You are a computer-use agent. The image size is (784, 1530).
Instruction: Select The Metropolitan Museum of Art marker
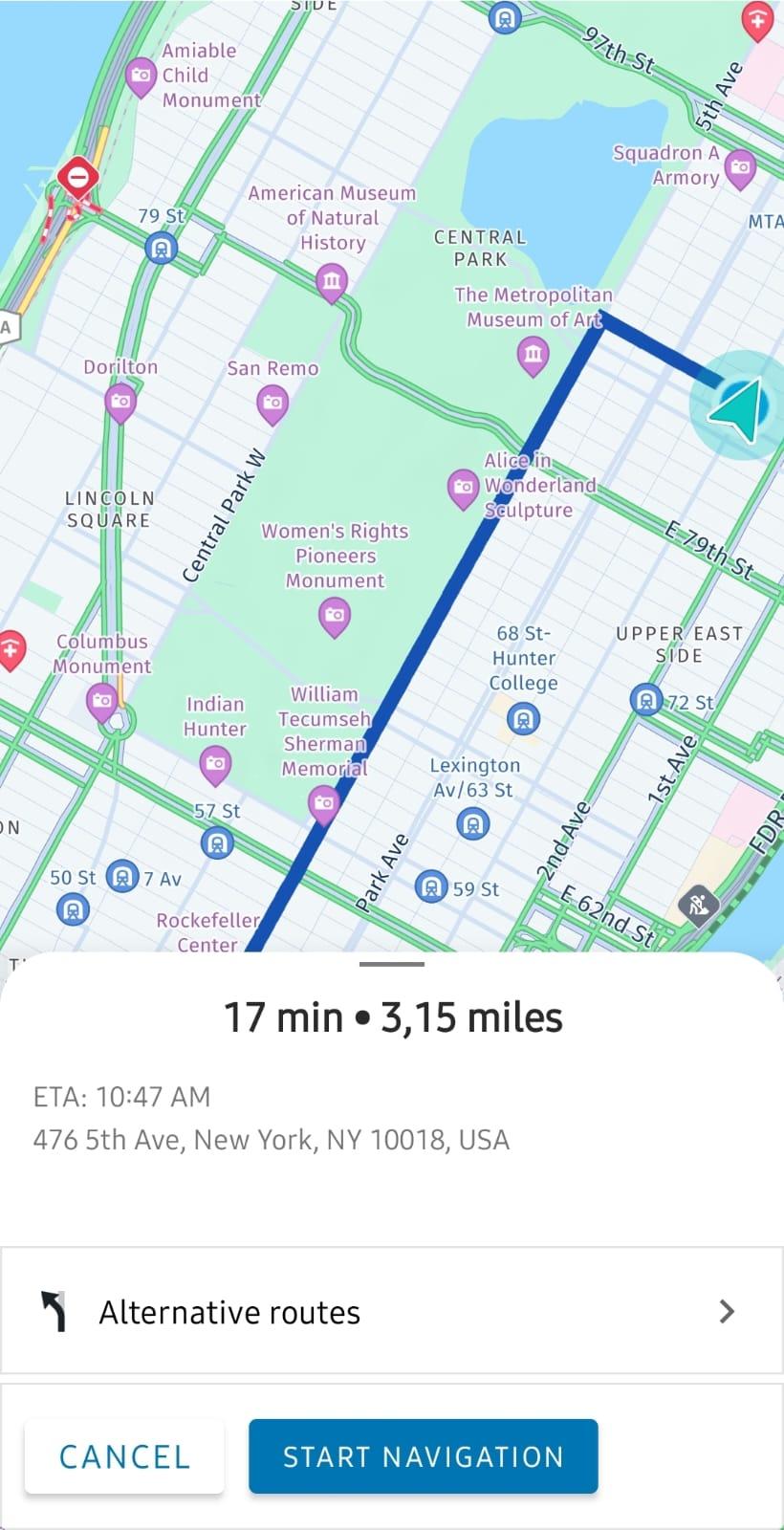pos(533,357)
